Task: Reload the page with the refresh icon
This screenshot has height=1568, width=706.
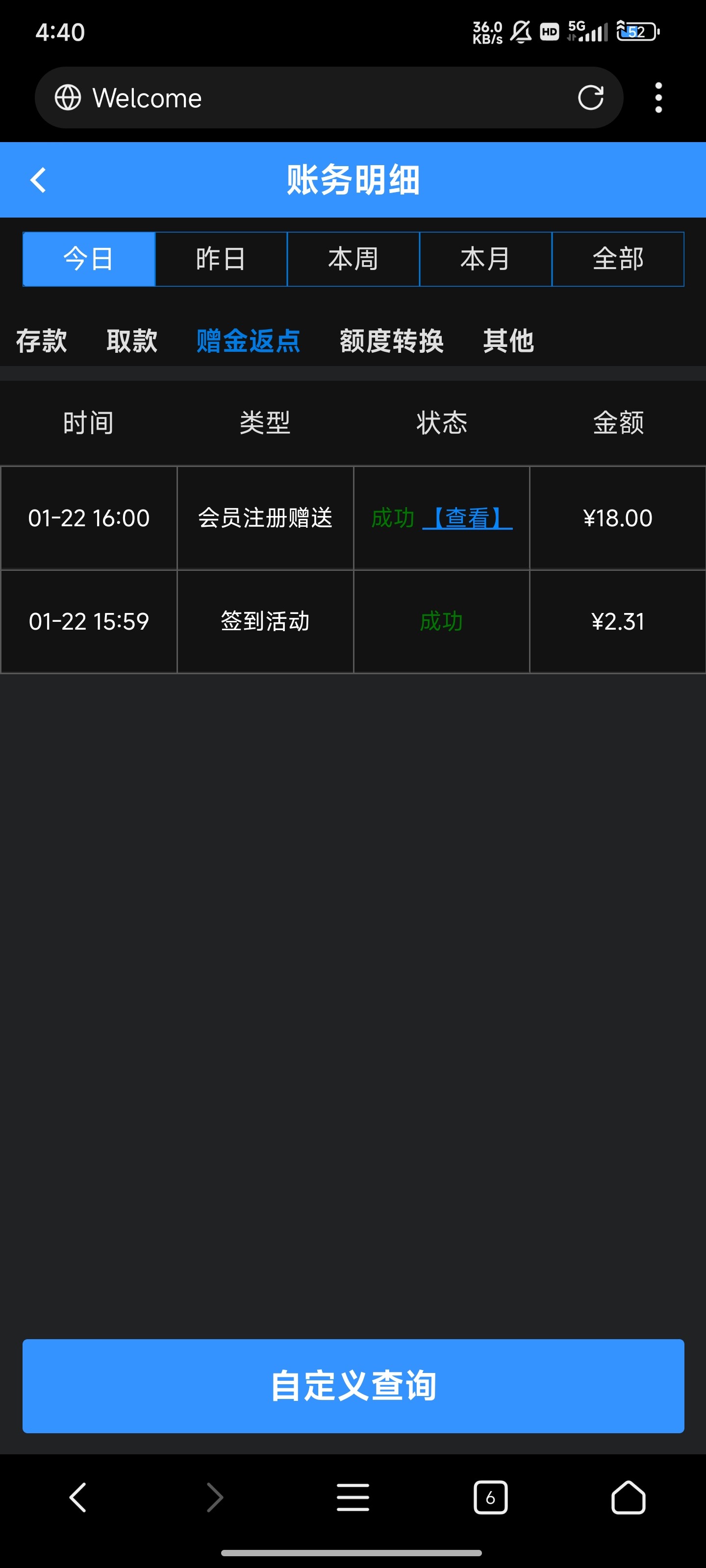Action: [x=590, y=98]
